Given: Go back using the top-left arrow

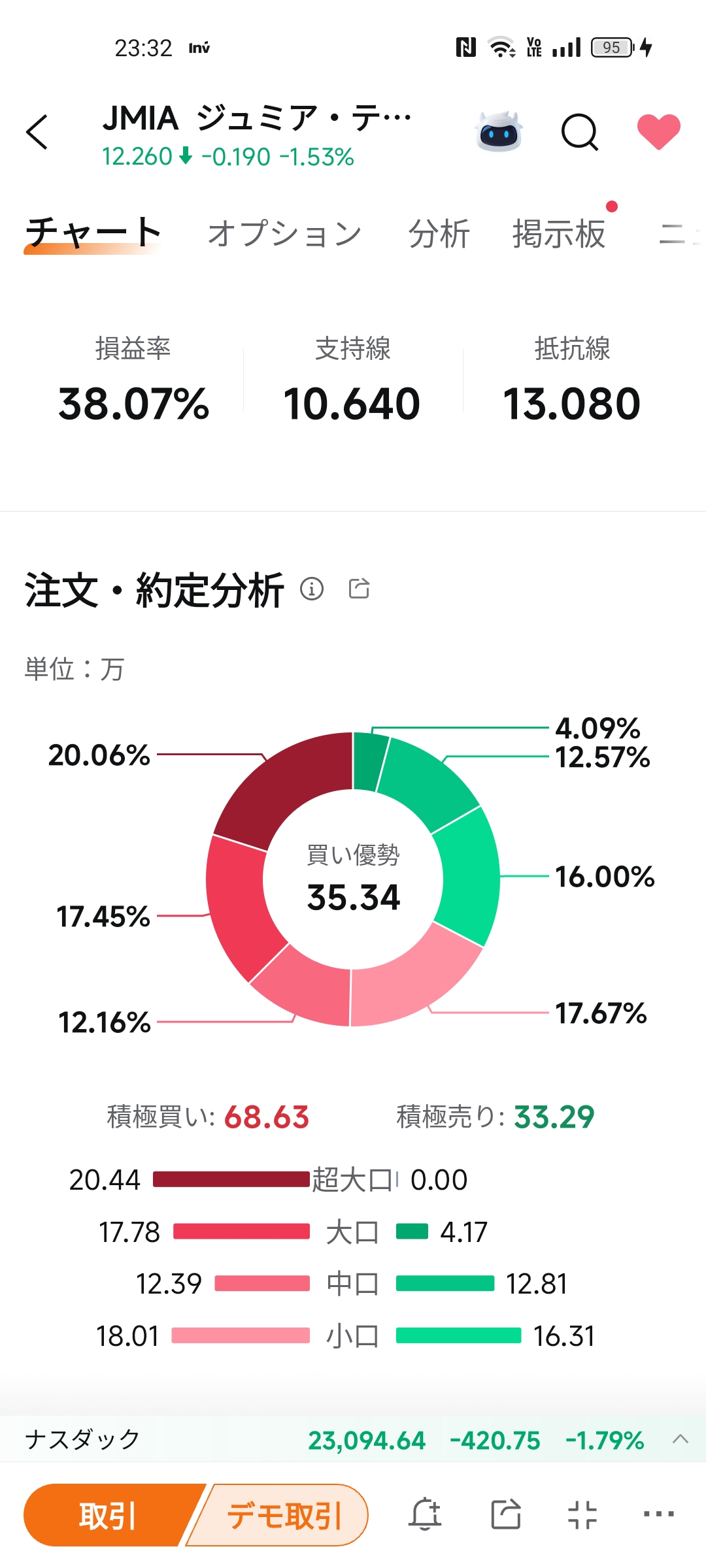Looking at the screenshot, I should click(x=37, y=132).
